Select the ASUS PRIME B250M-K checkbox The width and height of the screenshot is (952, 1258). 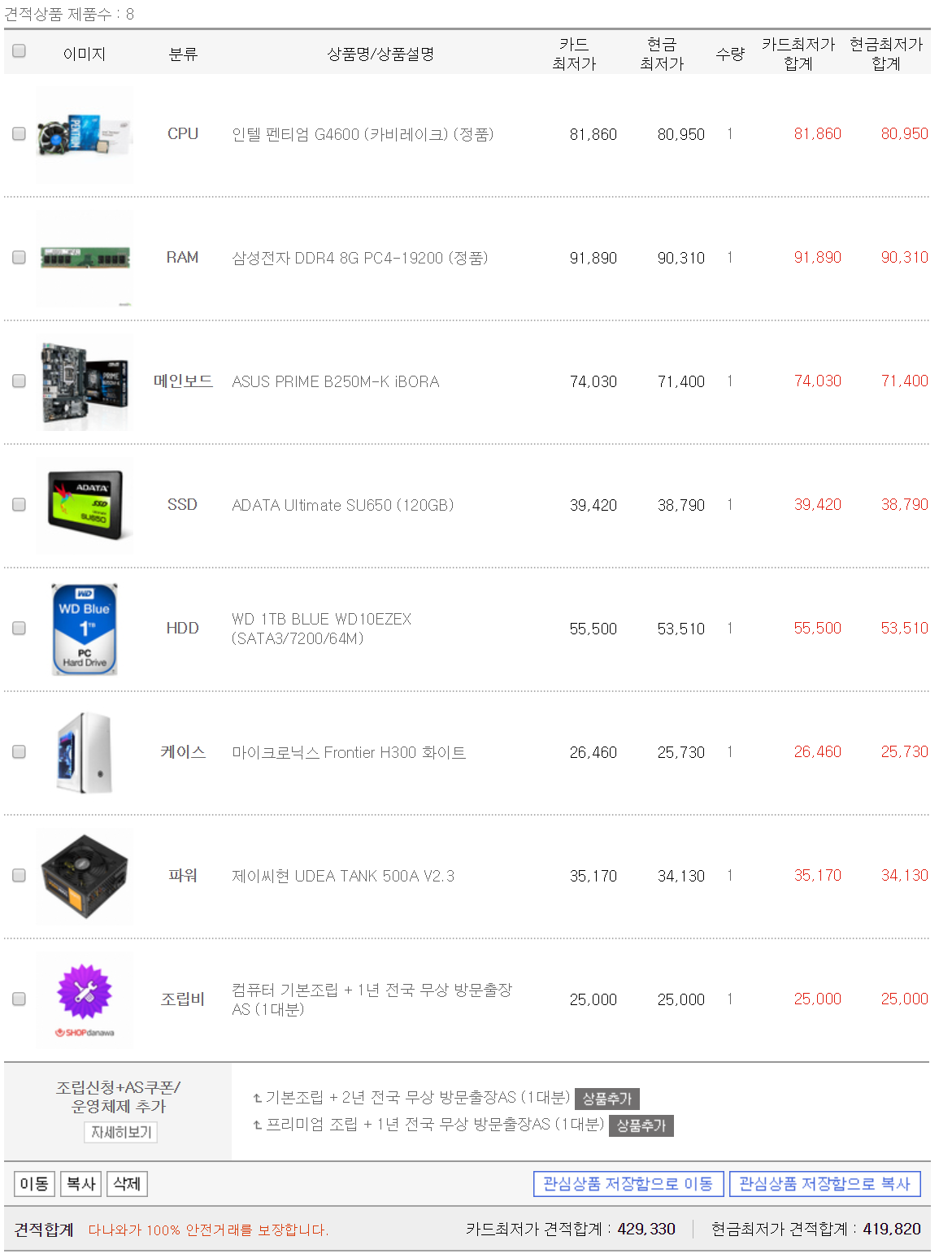click(19, 381)
